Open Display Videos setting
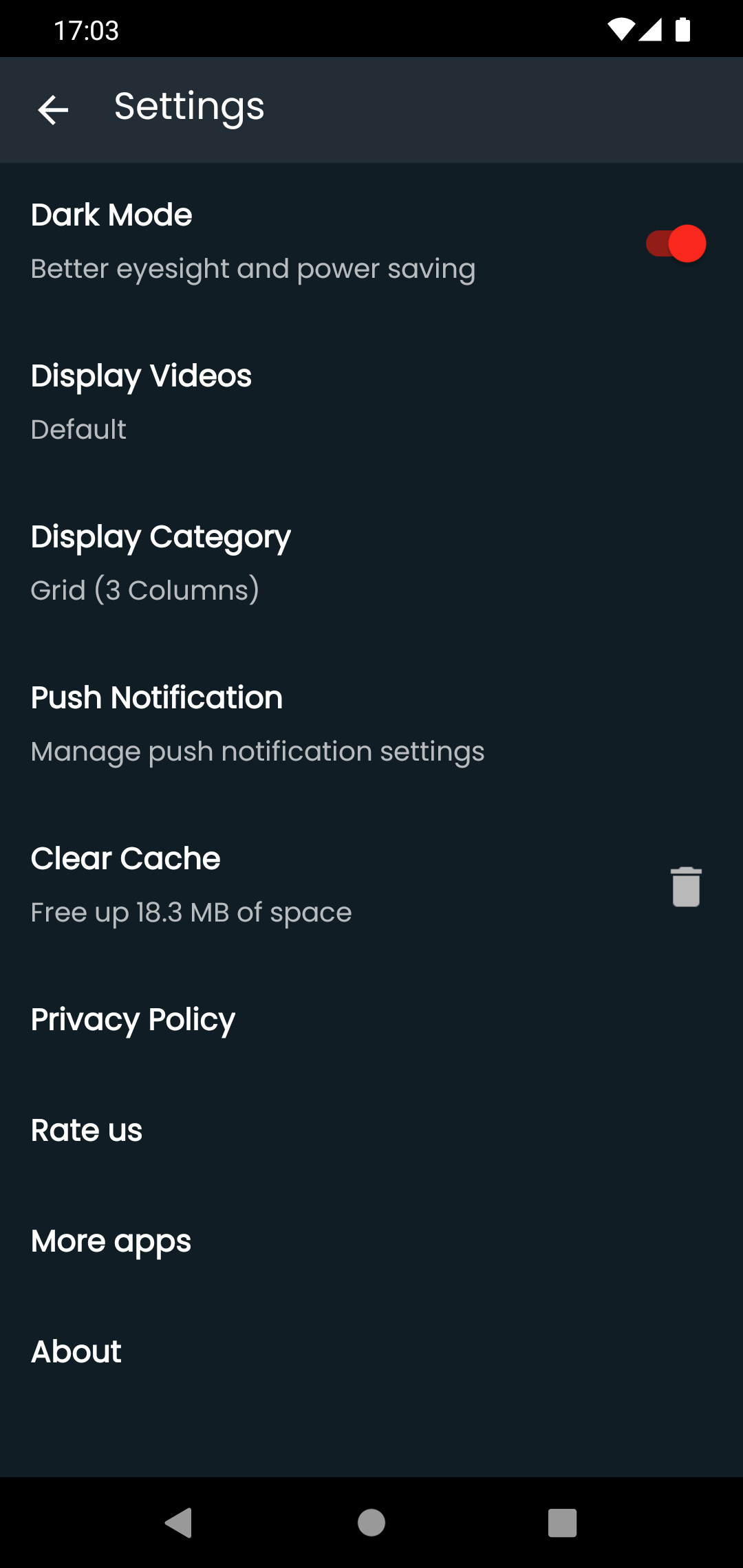The width and height of the screenshot is (743, 1568). [141, 402]
